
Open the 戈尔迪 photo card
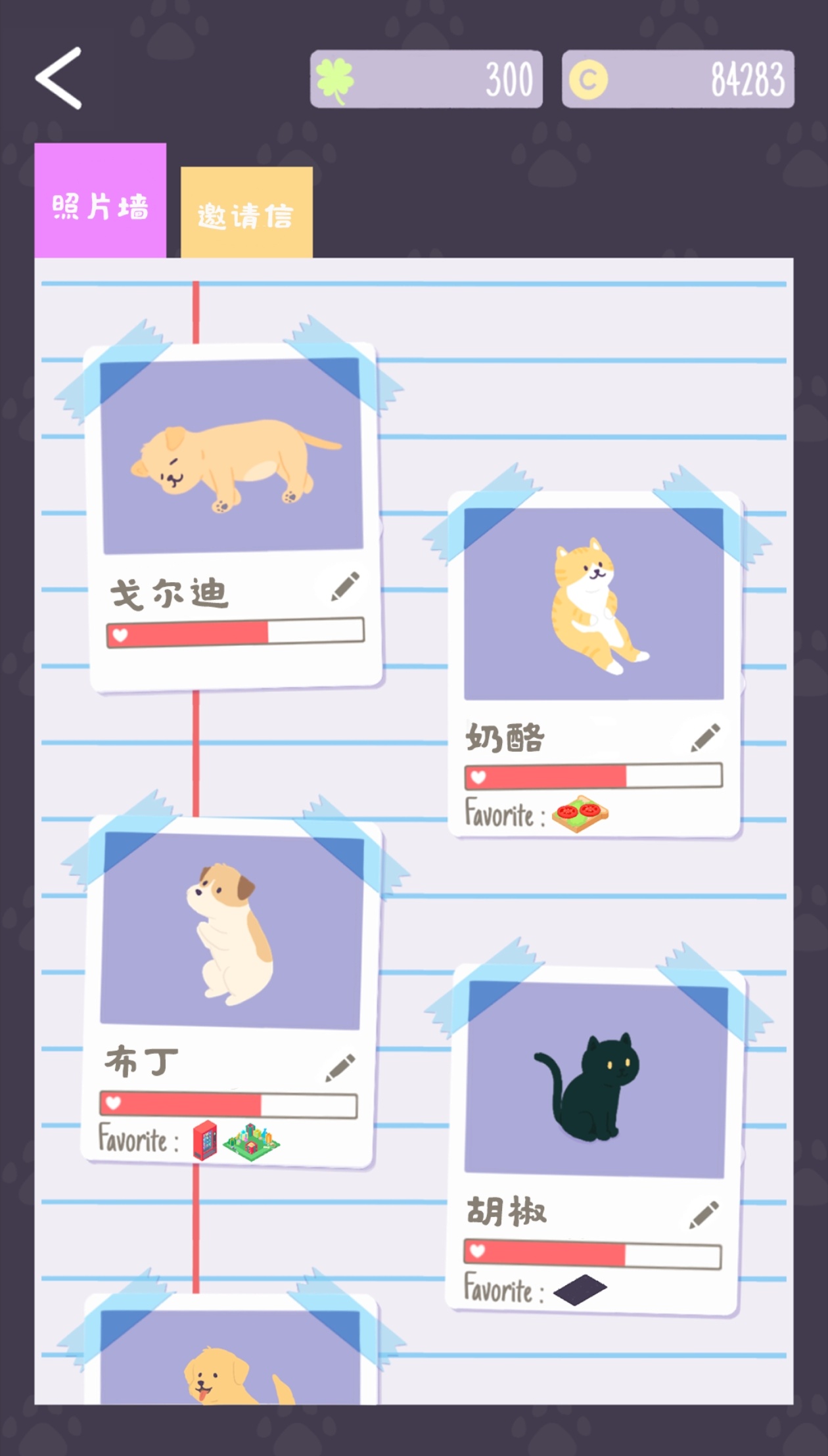(231, 456)
